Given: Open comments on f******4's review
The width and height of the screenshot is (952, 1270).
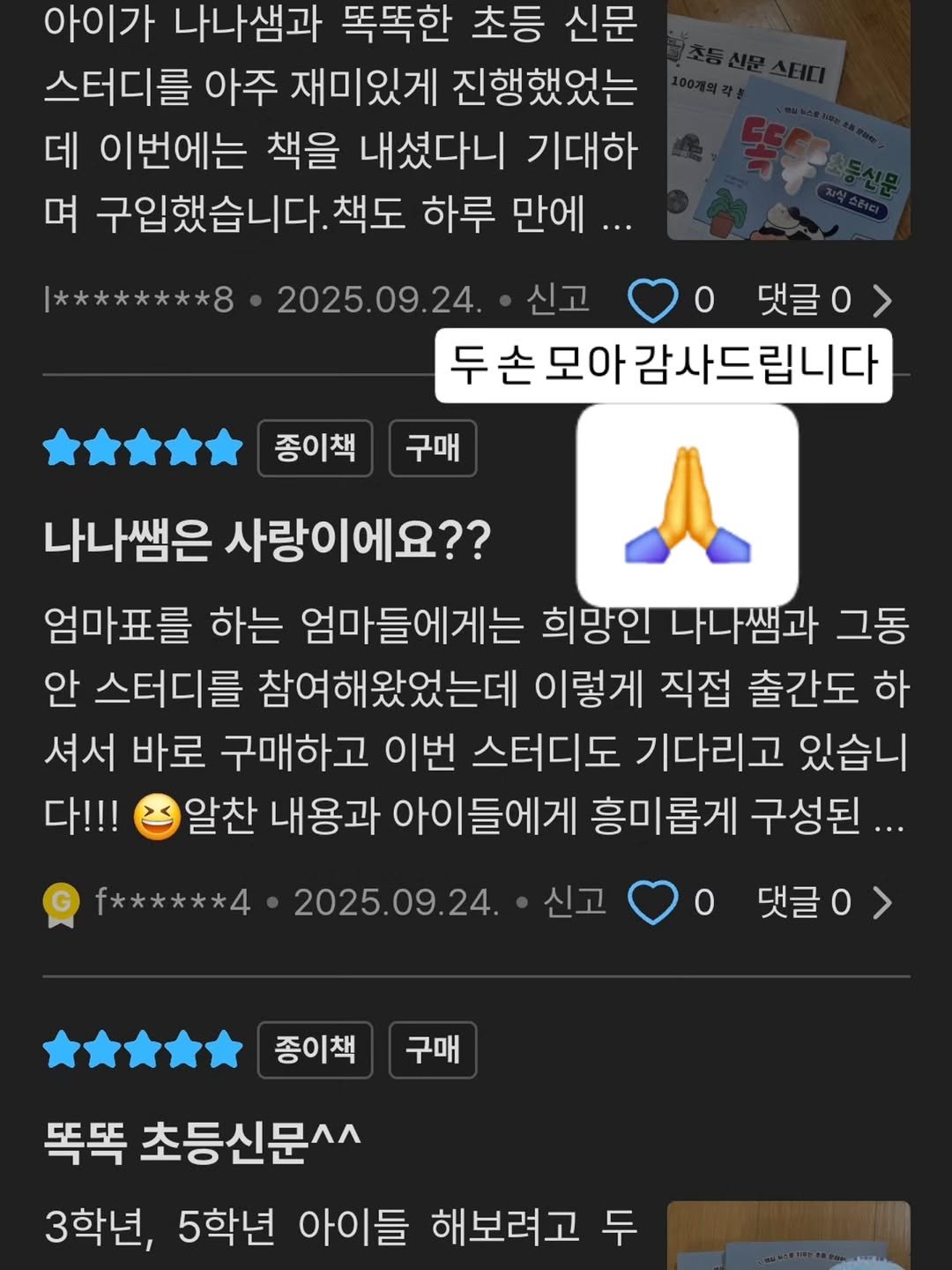Looking at the screenshot, I should [824, 902].
